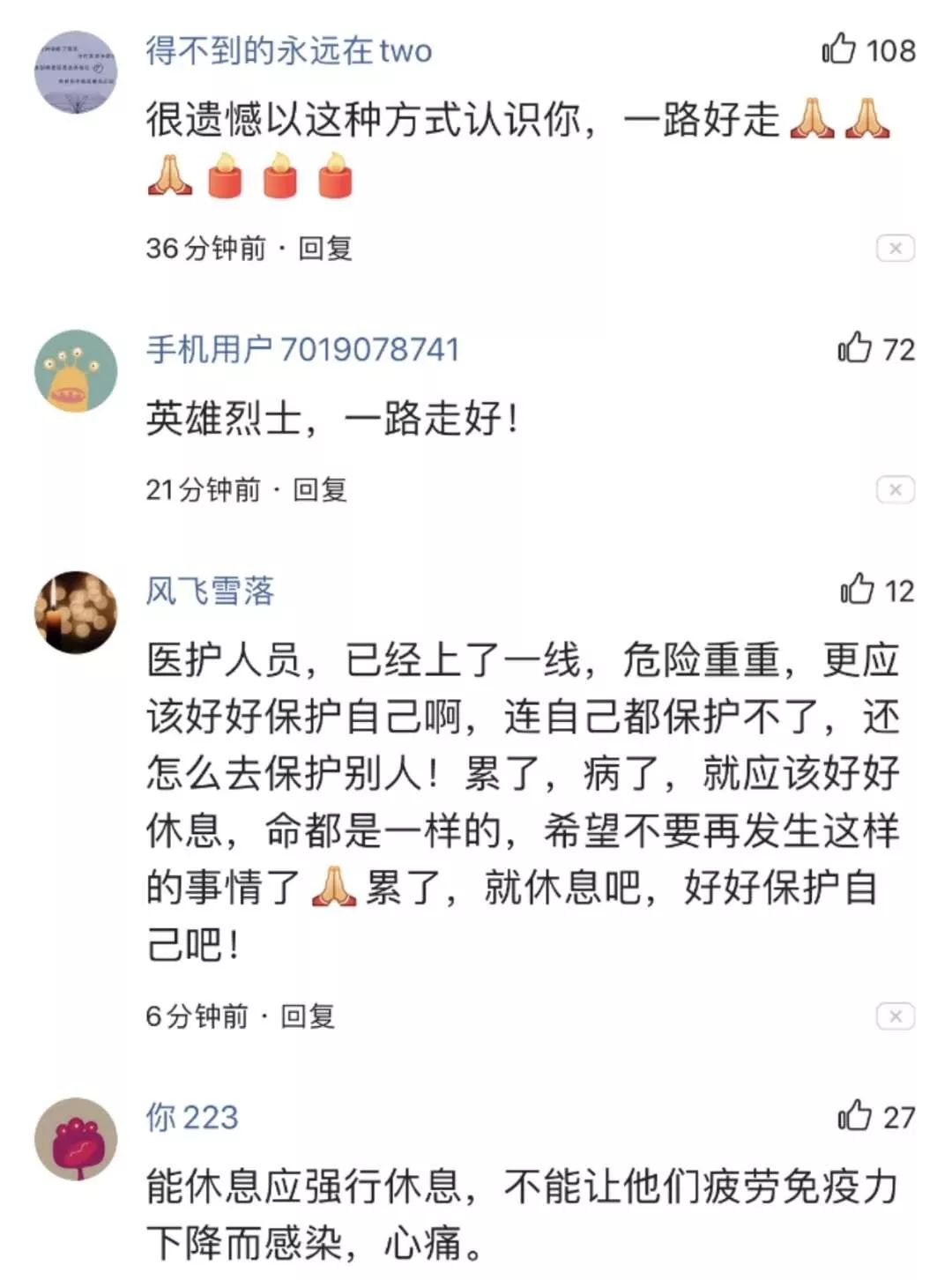Dismiss the comment by 风飞雪落
This screenshot has height=1280, width=952.
pyautogui.click(x=895, y=1016)
